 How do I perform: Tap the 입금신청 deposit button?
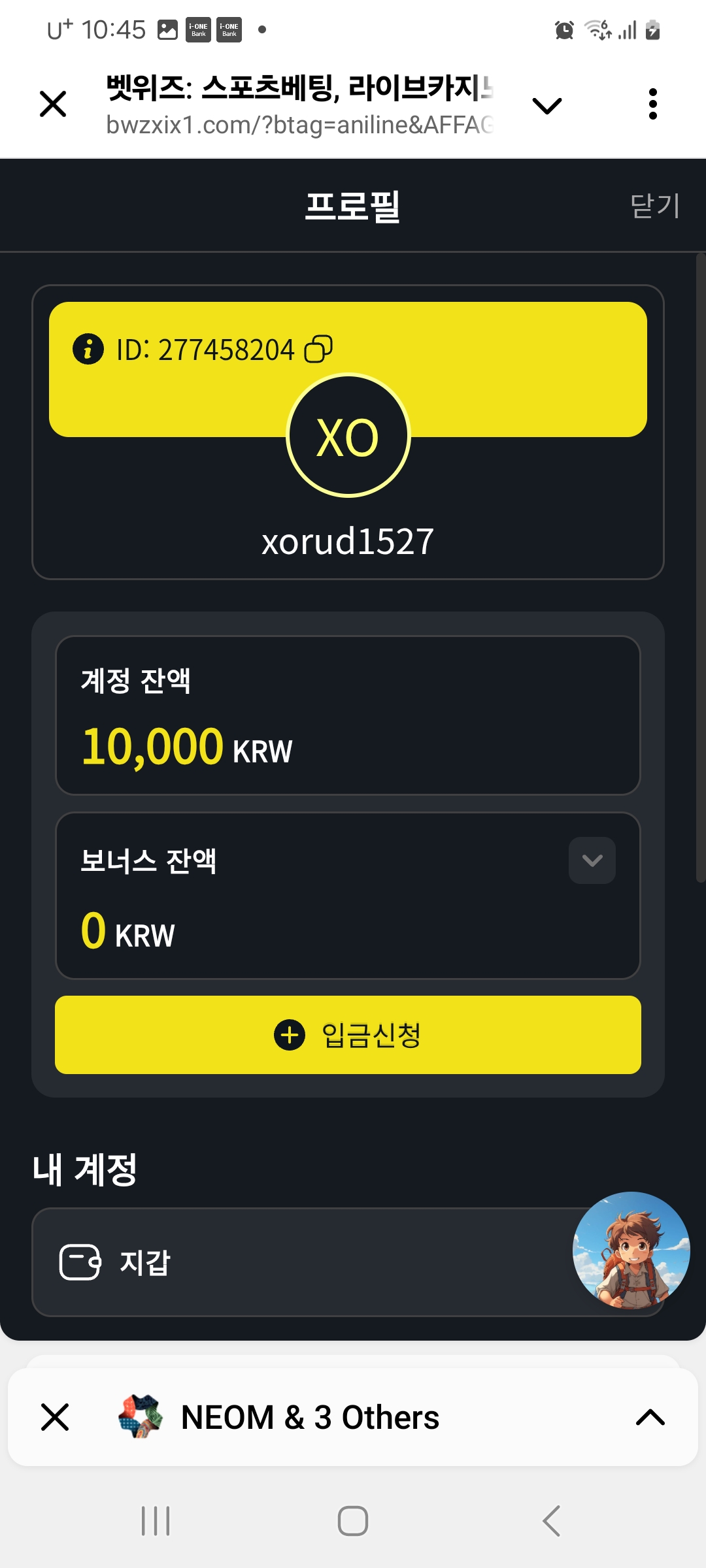click(348, 1035)
